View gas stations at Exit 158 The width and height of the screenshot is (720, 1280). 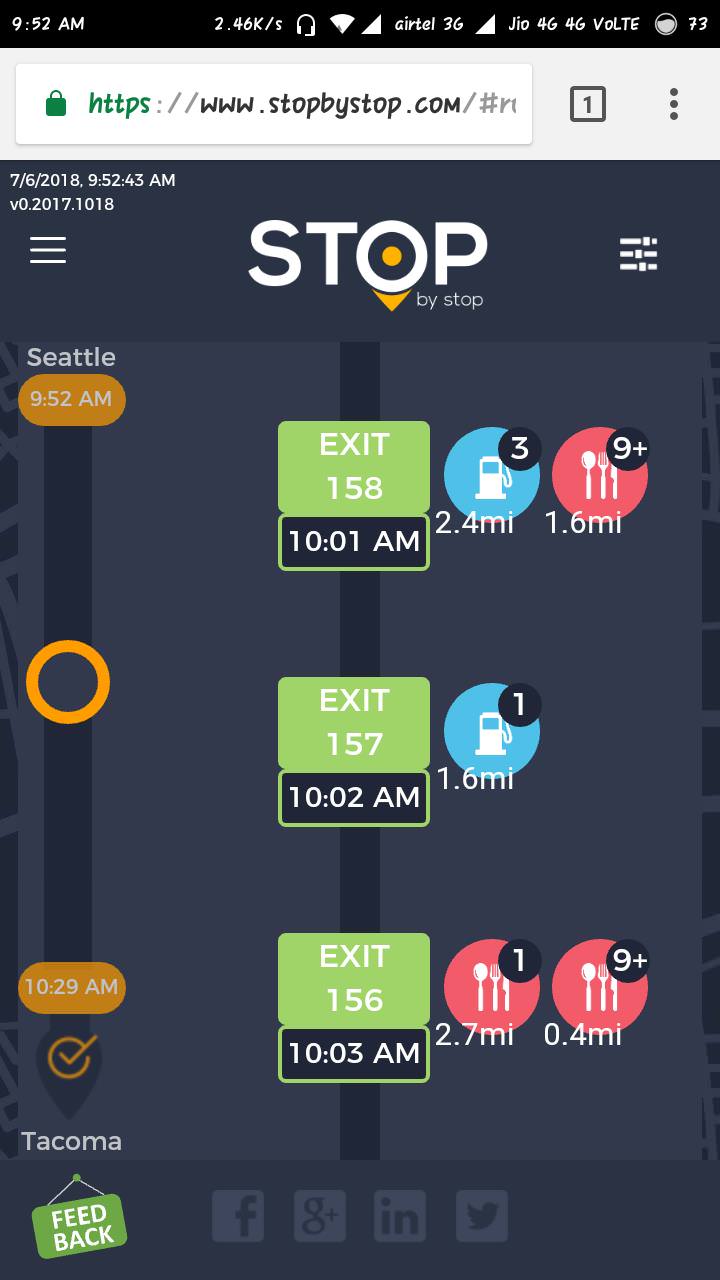(491, 476)
